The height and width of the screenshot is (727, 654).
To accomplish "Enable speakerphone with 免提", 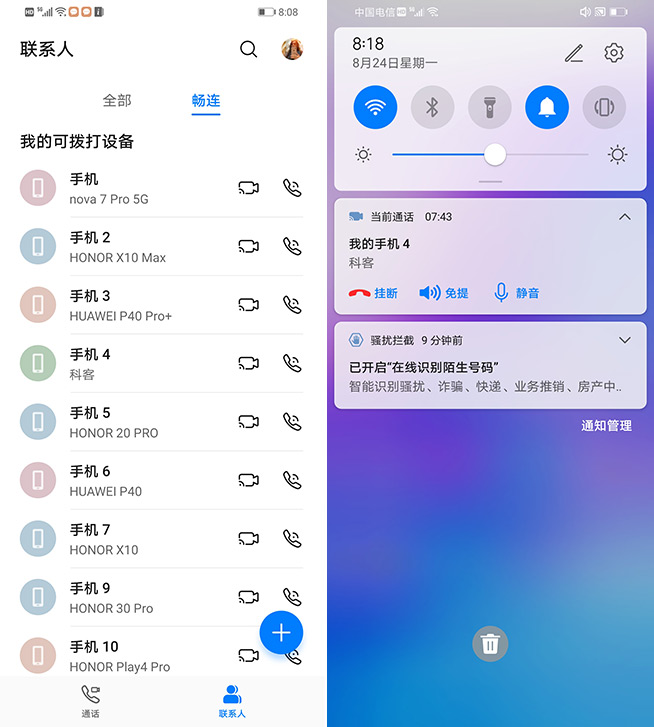I will point(444,293).
